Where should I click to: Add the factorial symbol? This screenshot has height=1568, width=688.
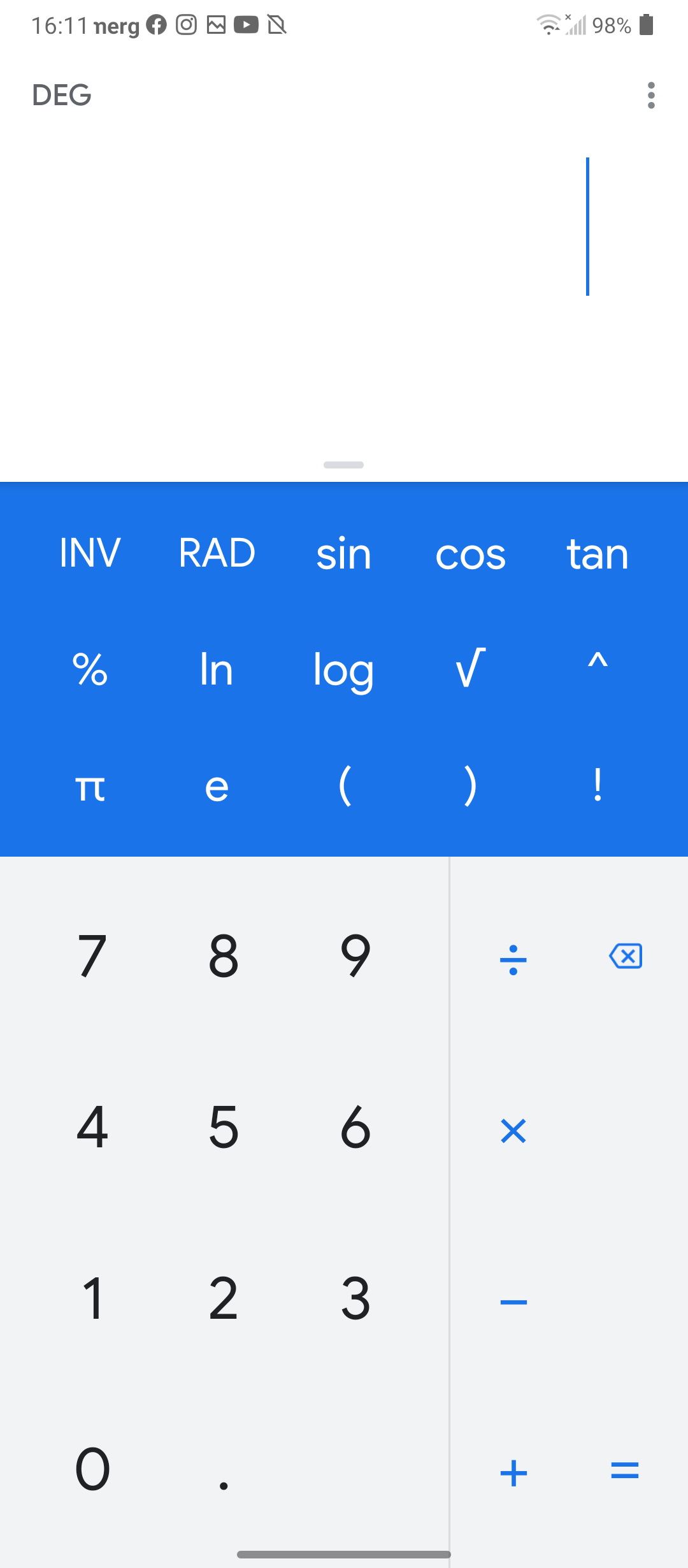point(597,785)
